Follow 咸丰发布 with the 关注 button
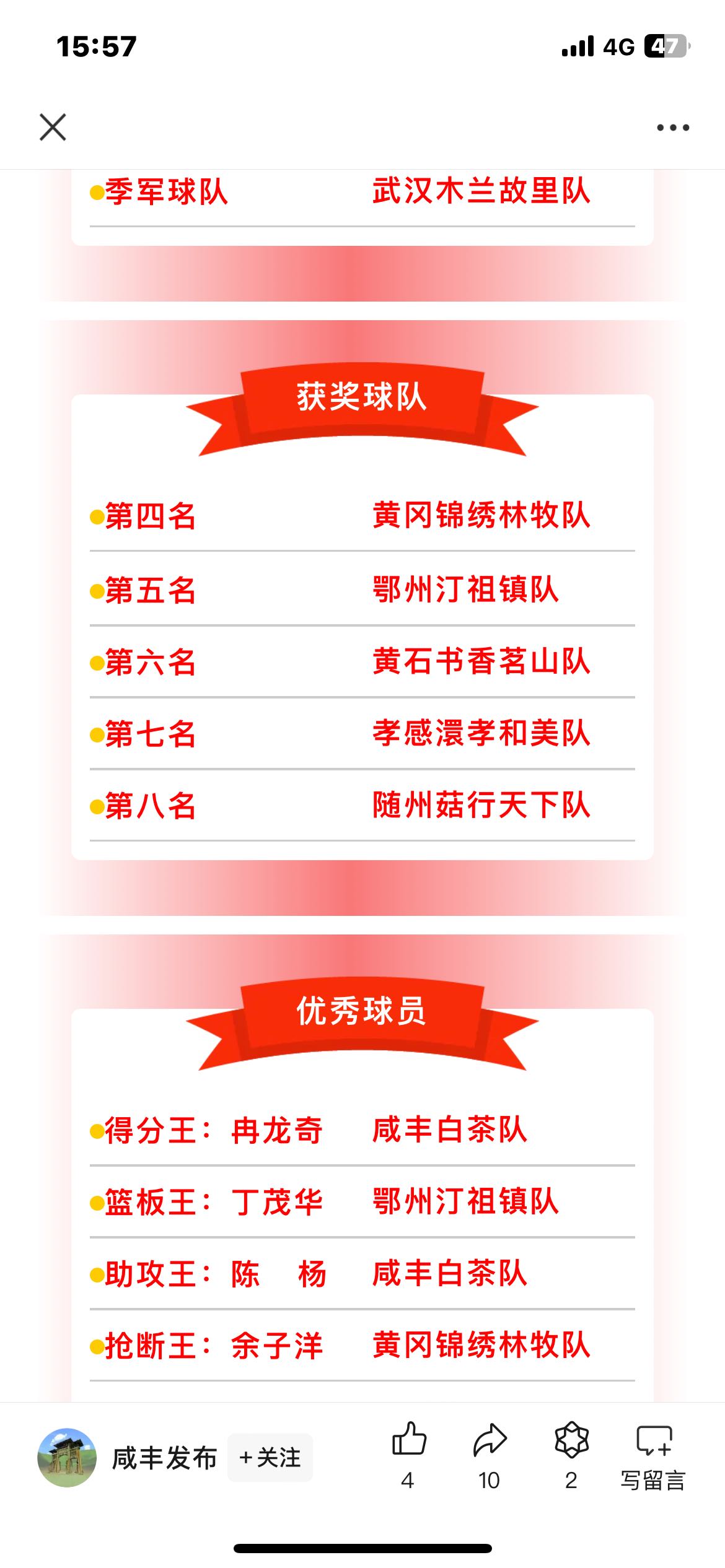The image size is (725, 1568). coord(270,1457)
